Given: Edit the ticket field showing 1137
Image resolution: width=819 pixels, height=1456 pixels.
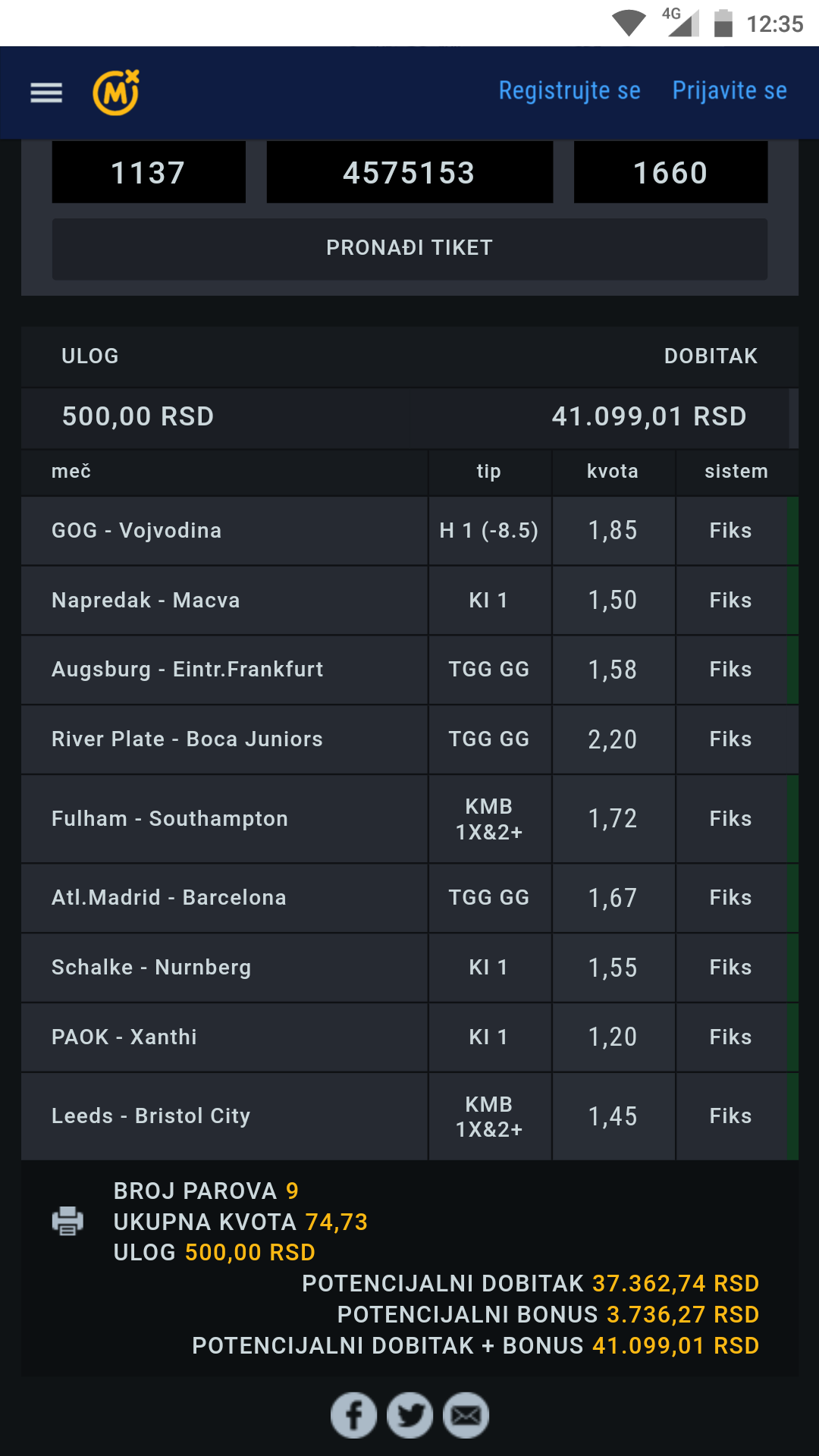Looking at the screenshot, I should pyautogui.click(x=149, y=172).
